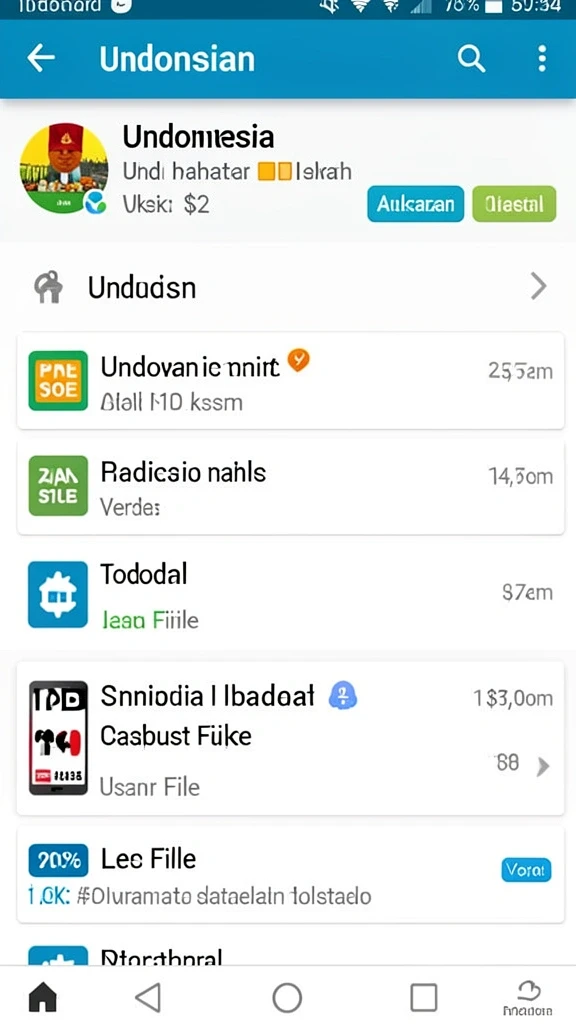The height and width of the screenshot is (1024, 576).
Task: Open the Tododal item
Action: 291,594
